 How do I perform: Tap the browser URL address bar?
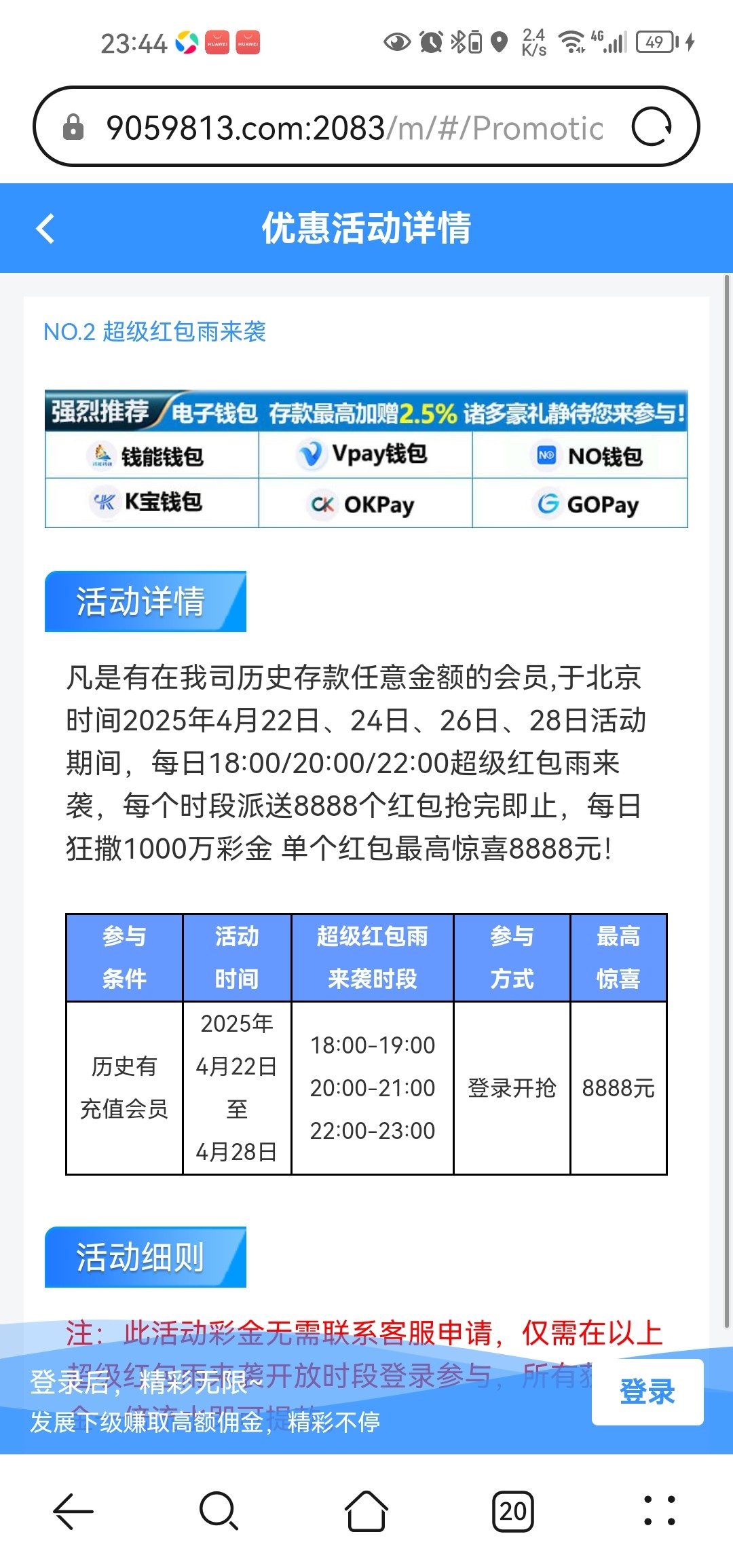tap(353, 127)
